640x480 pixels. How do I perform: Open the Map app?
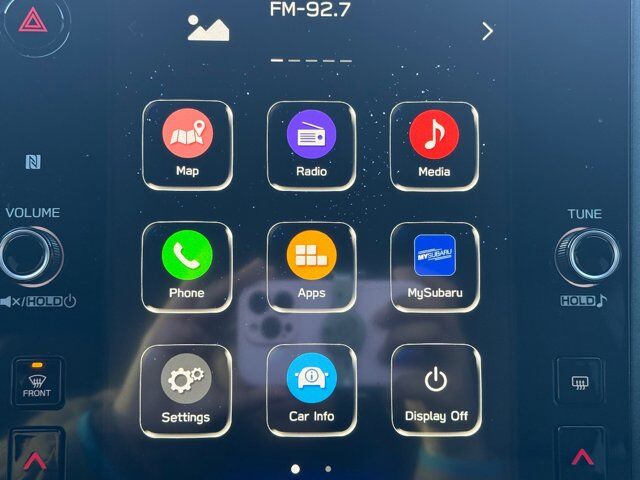(187, 145)
